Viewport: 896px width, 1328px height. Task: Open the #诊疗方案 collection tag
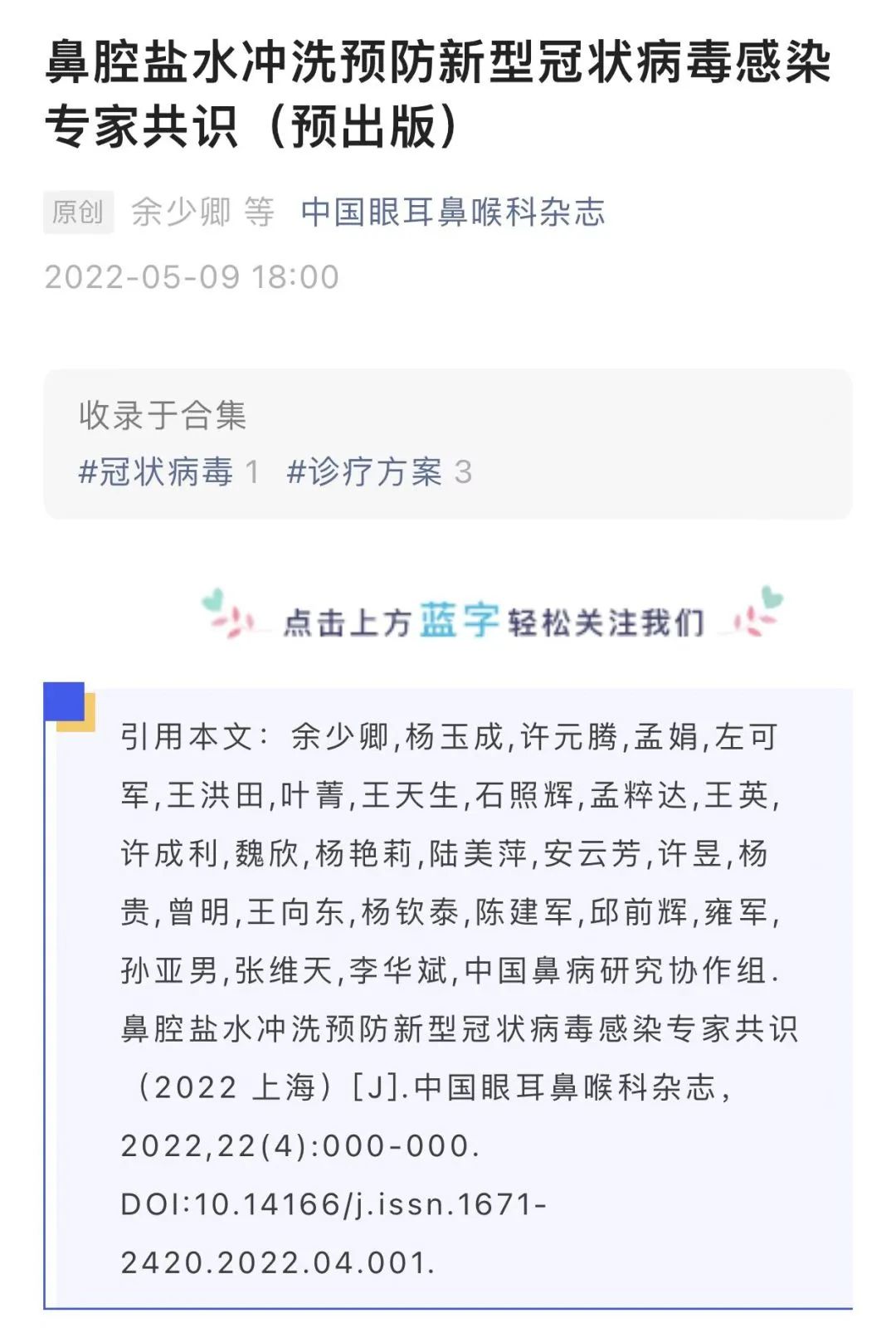pos(364,472)
